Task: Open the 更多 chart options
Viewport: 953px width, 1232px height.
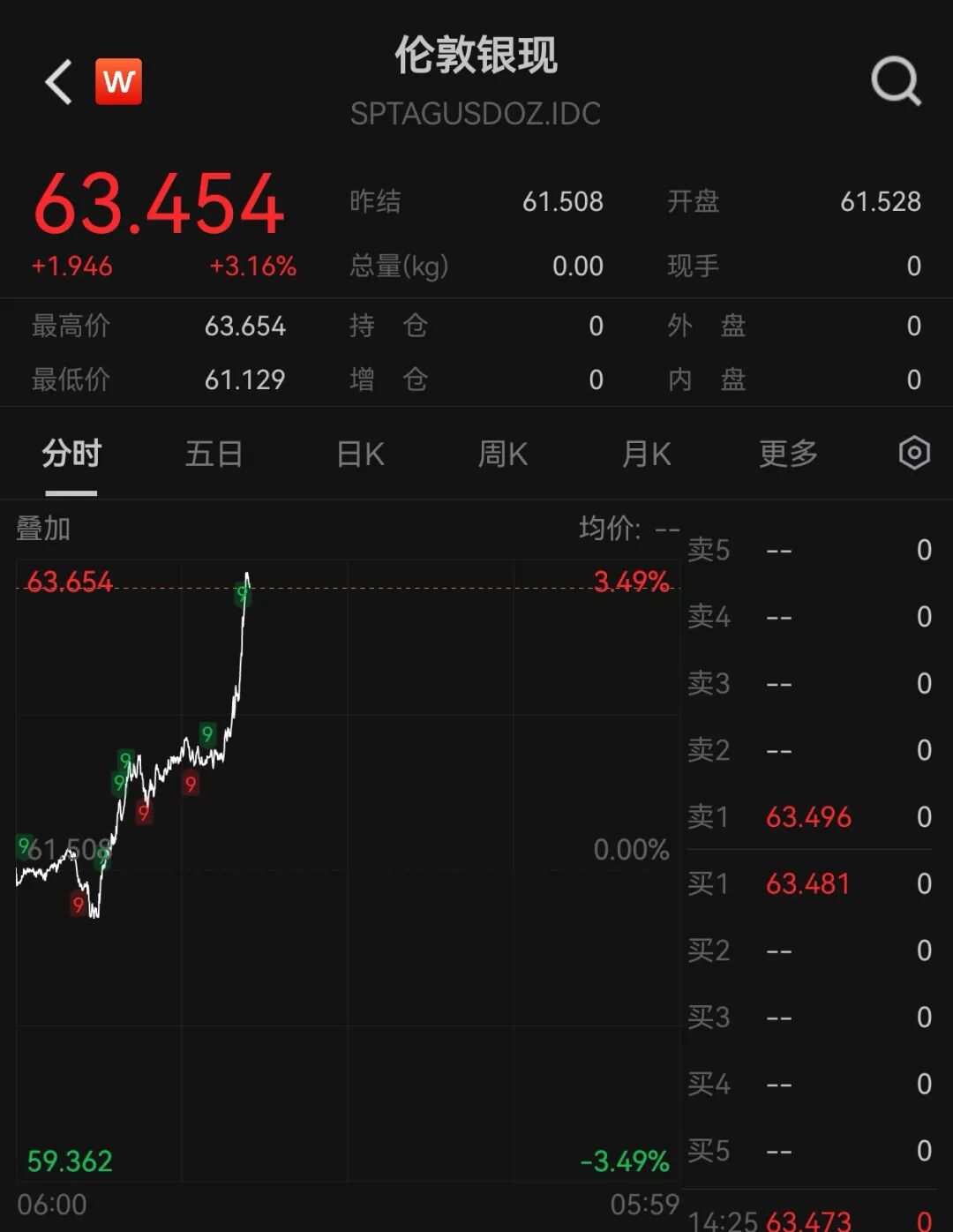Action: tap(789, 454)
